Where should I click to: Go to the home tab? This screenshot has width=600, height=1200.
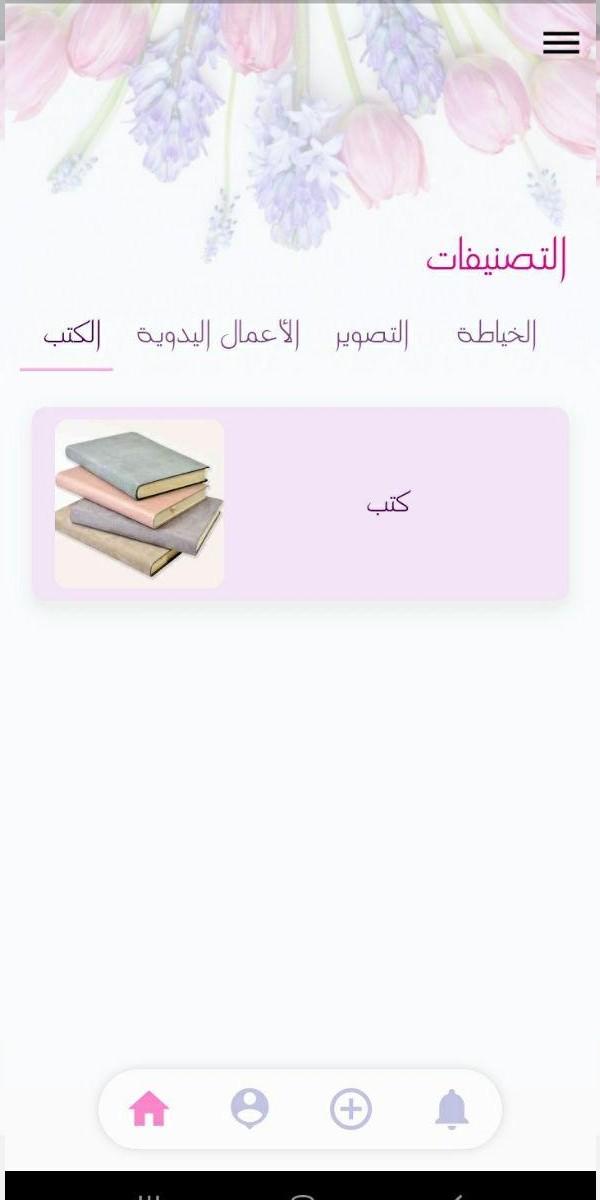click(149, 1109)
